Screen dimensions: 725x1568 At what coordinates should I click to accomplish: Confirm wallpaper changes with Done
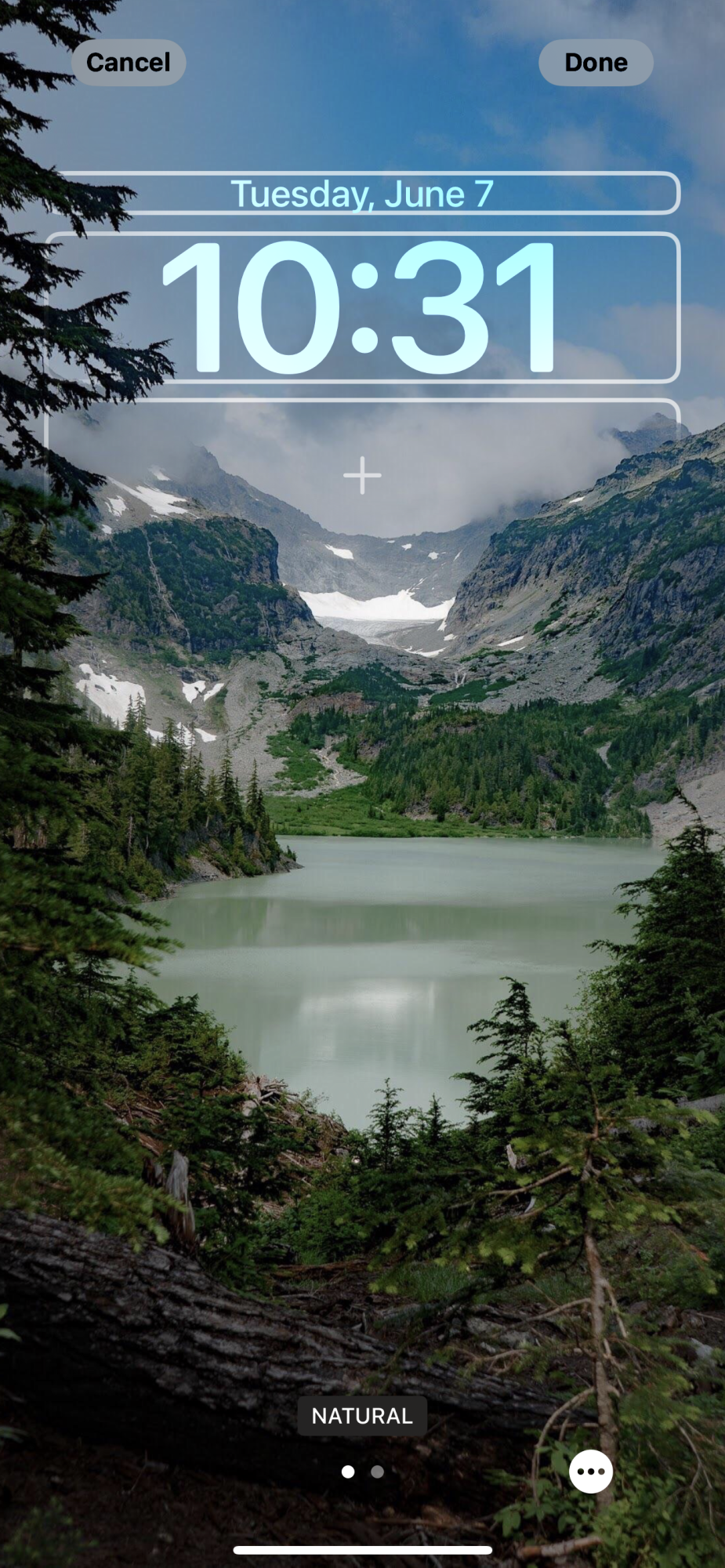[596, 63]
